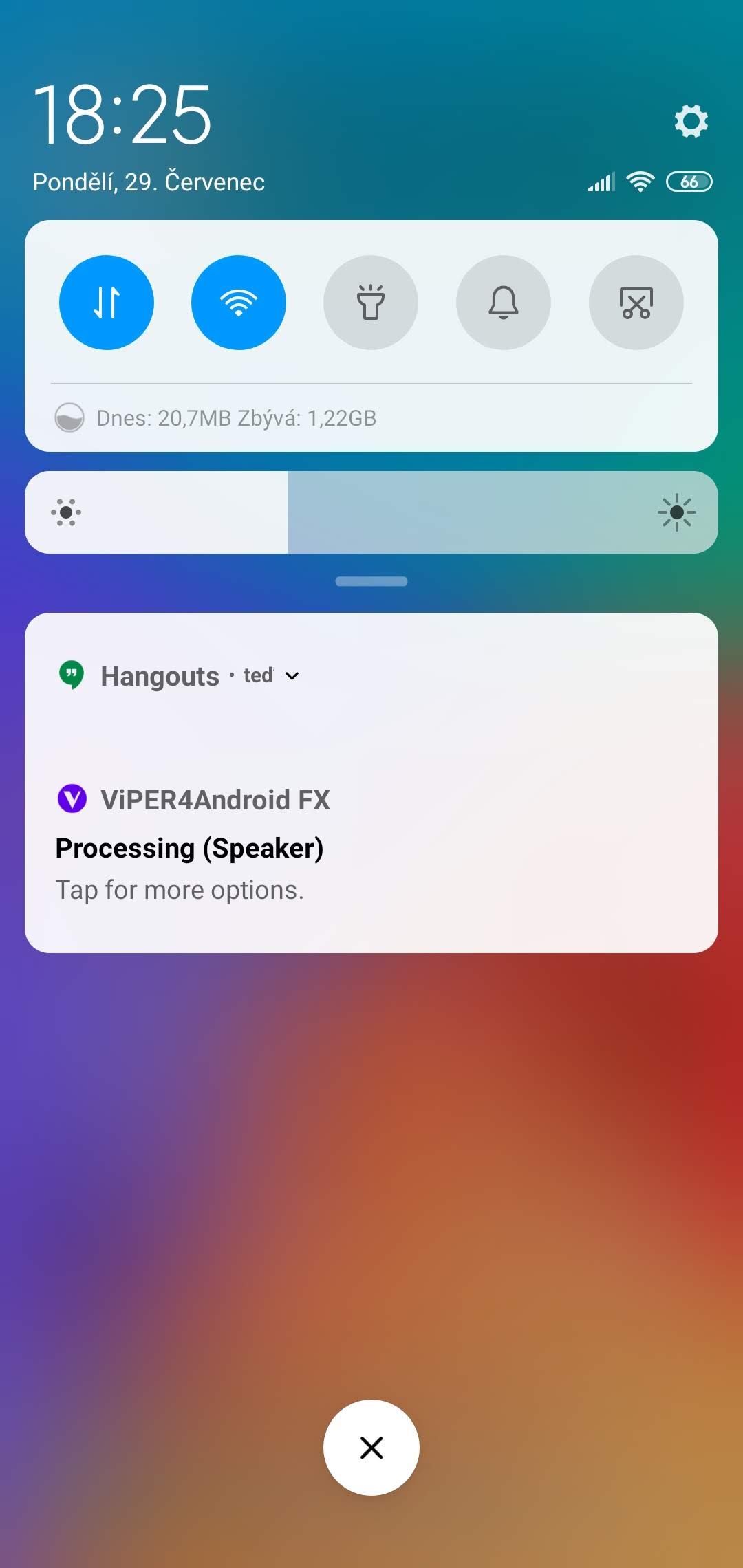Open today's data usage details
Screen dimensions: 743x1568
215,417
